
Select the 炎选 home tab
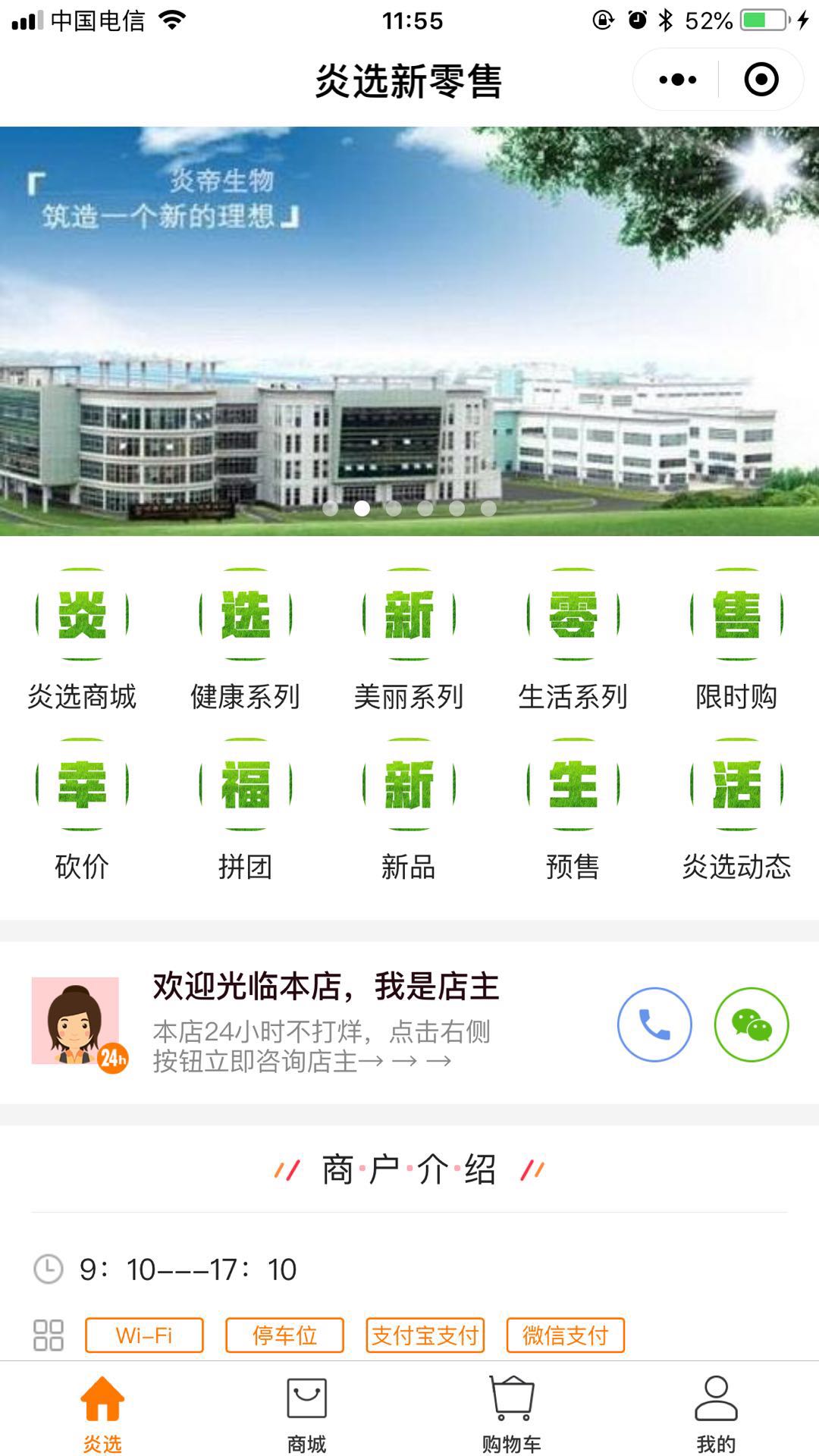pyautogui.click(x=102, y=1412)
